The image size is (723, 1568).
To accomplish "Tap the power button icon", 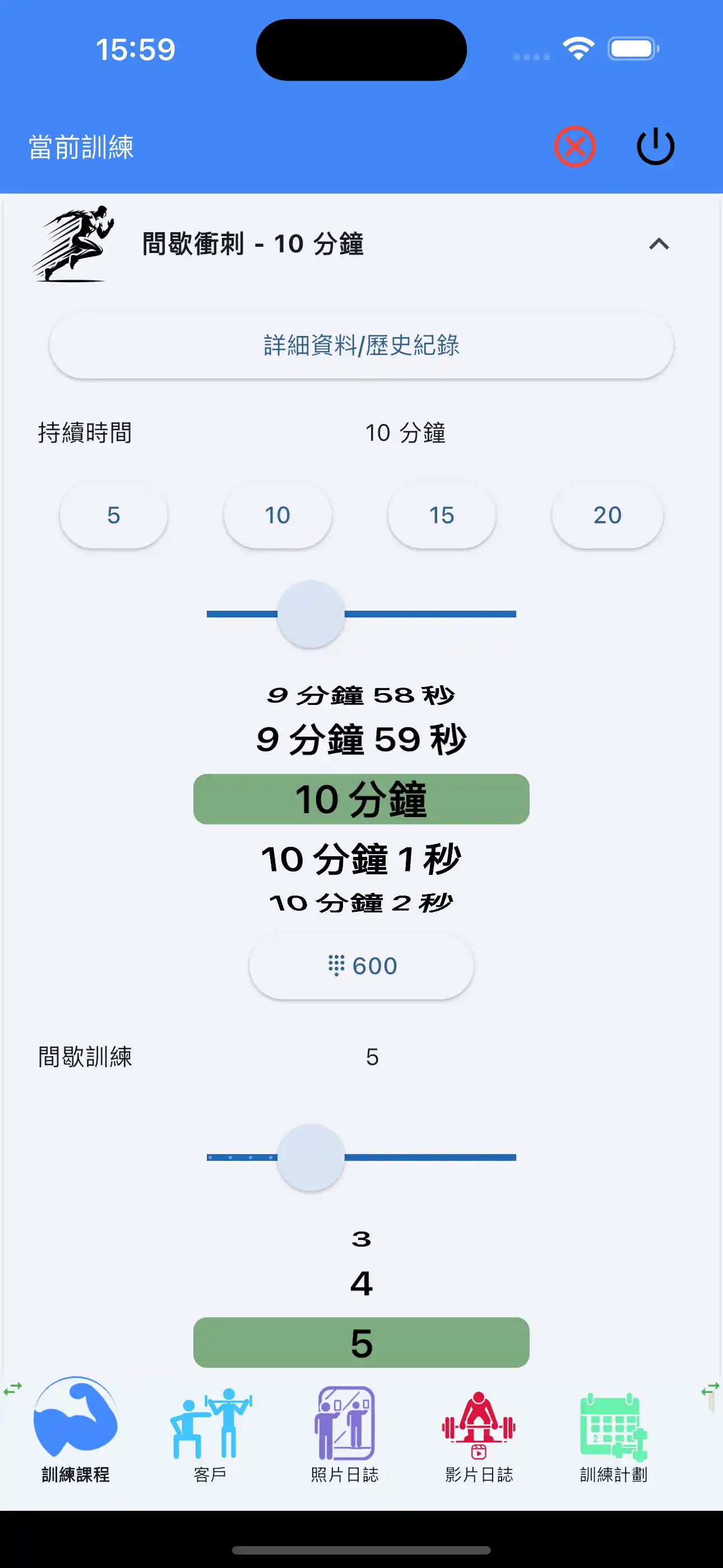I will 655,145.
